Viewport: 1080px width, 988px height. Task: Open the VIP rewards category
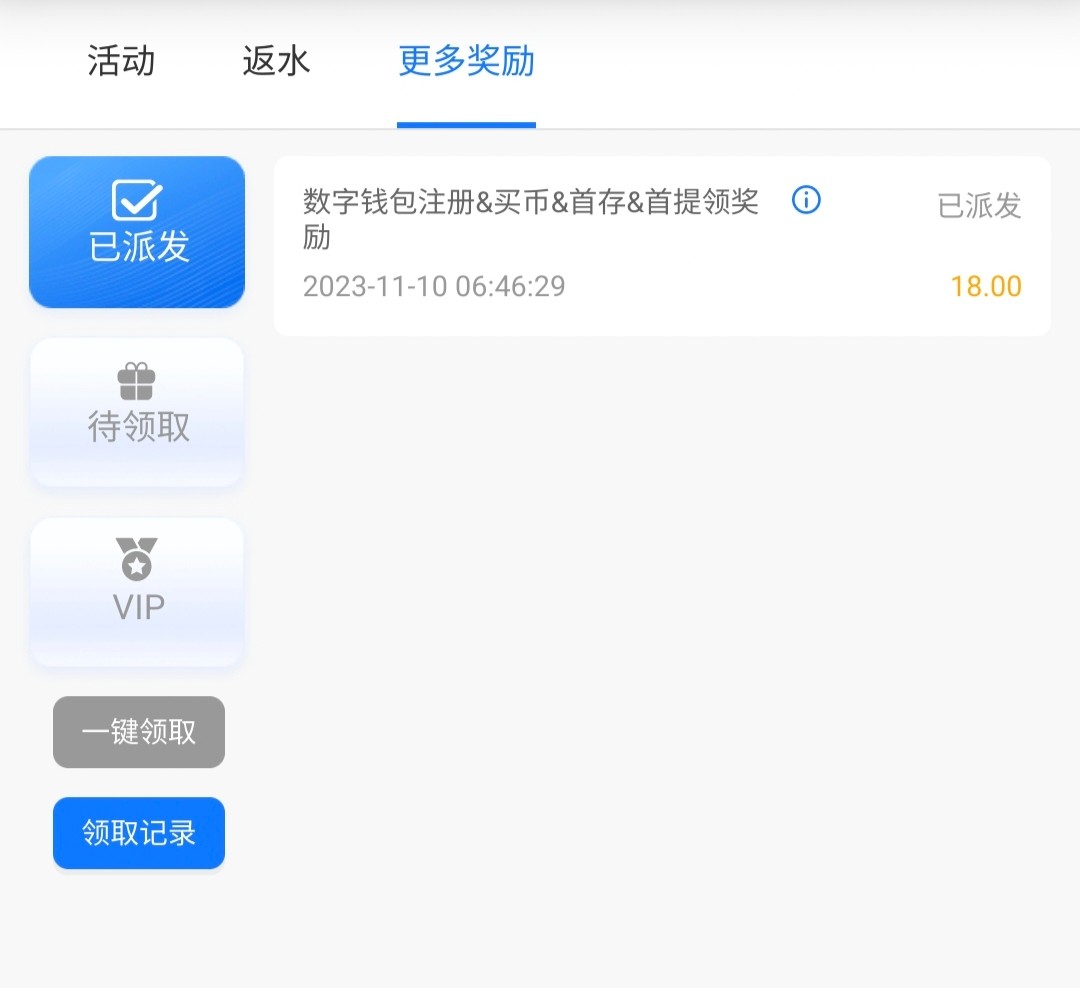138,592
